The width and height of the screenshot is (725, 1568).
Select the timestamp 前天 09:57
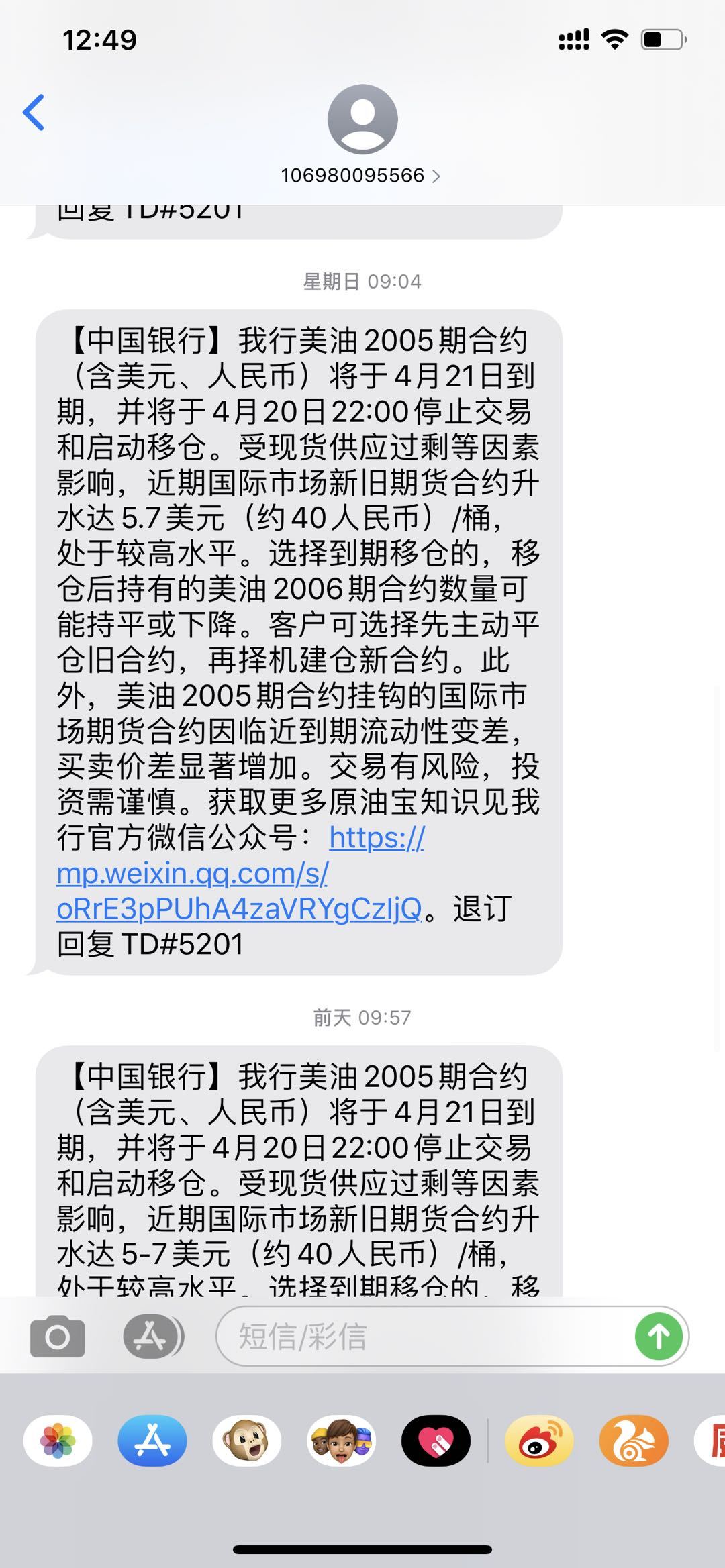(x=361, y=1018)
